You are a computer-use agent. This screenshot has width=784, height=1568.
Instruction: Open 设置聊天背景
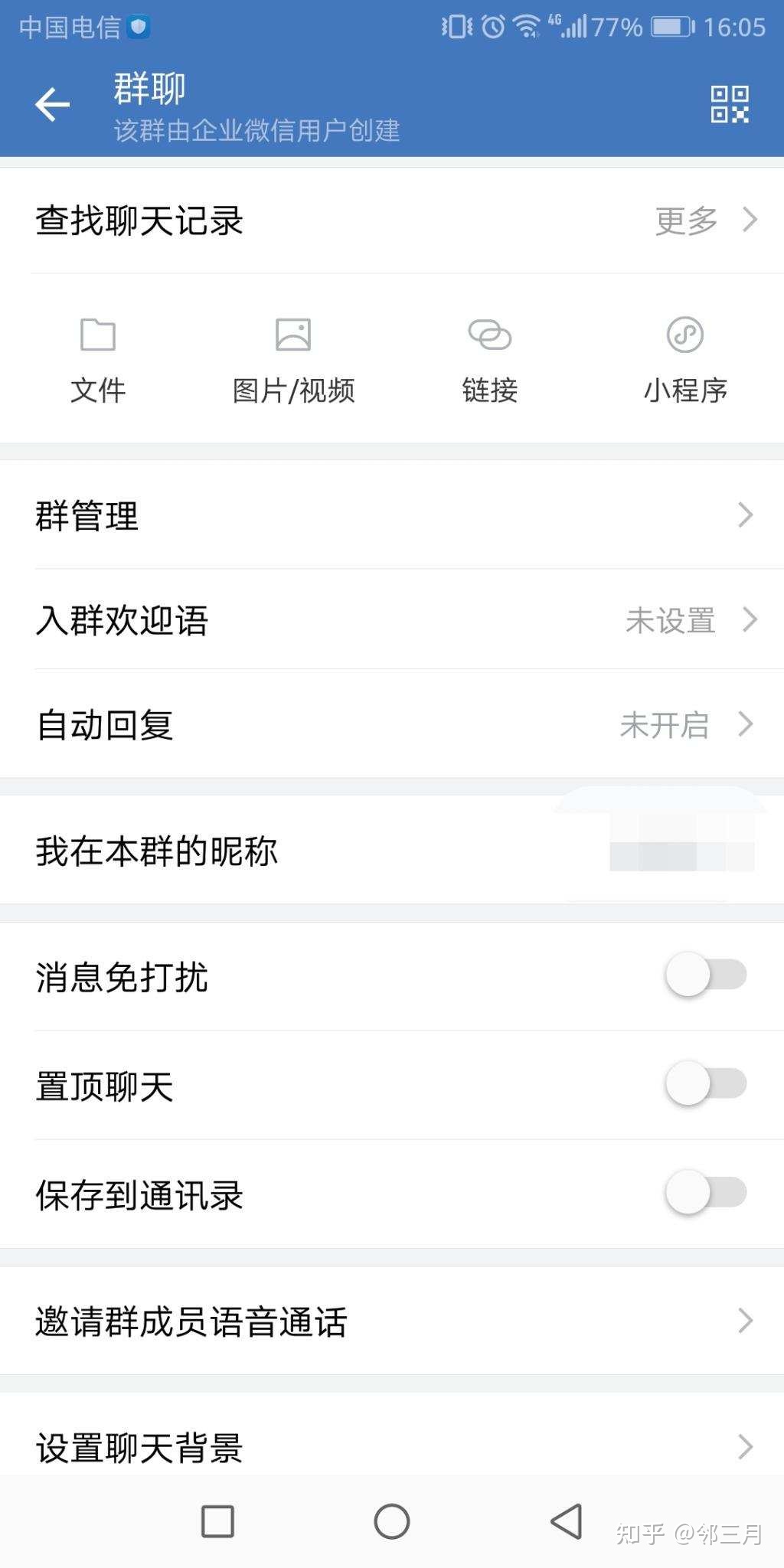[392, 1445]
